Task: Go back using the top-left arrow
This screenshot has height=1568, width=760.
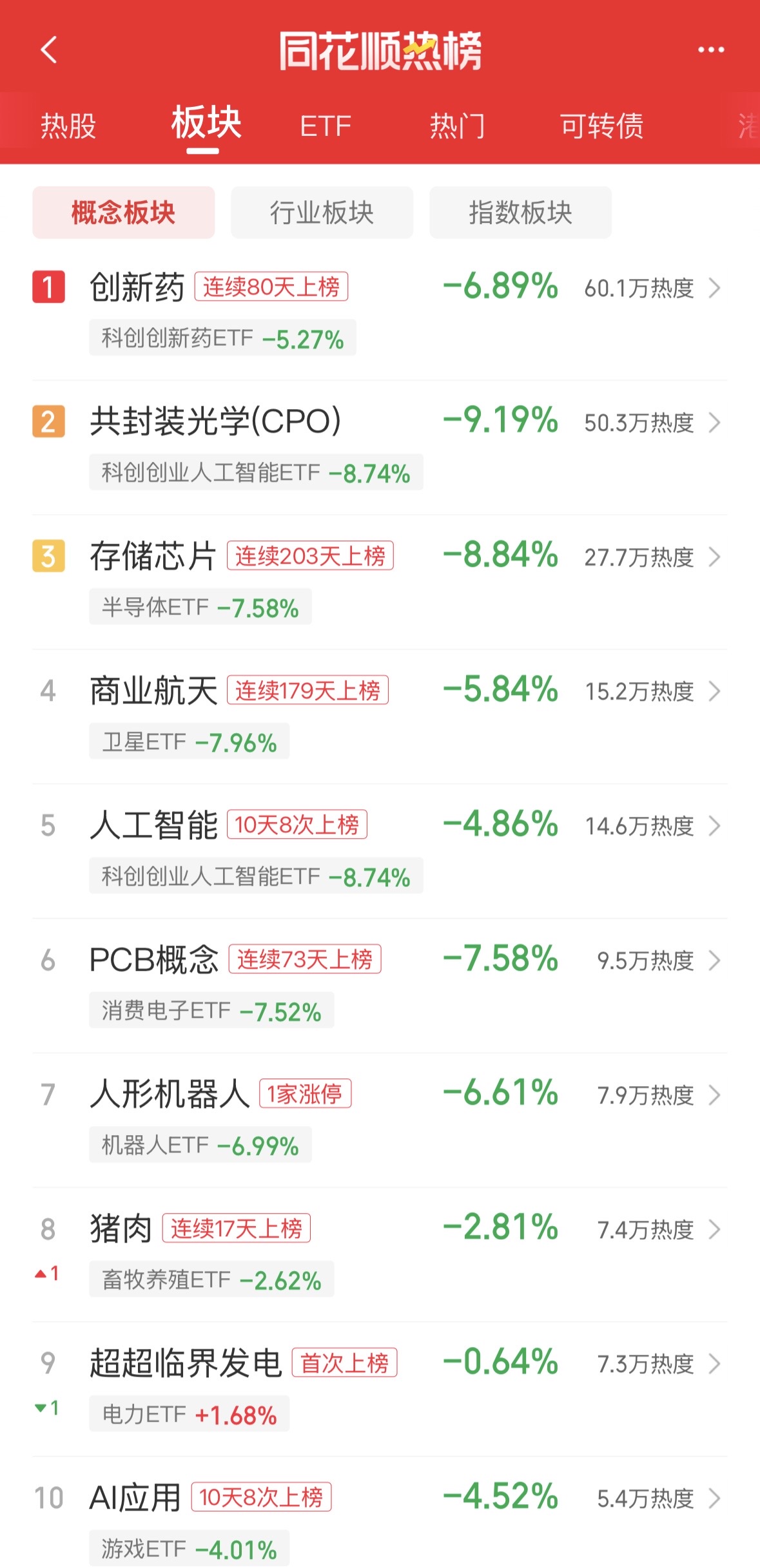Action: [x=49, y=50]
